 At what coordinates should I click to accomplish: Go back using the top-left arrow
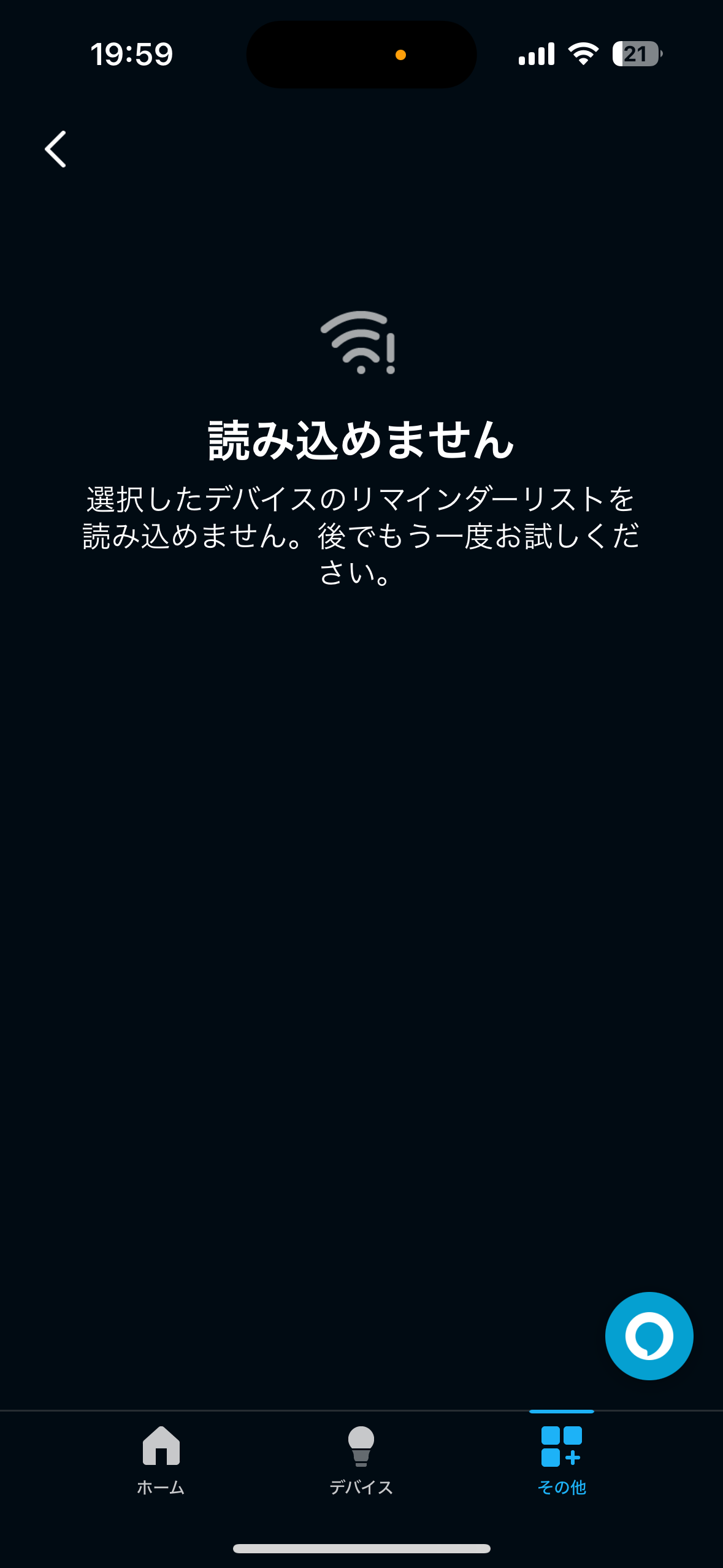(x=56, y=149)
